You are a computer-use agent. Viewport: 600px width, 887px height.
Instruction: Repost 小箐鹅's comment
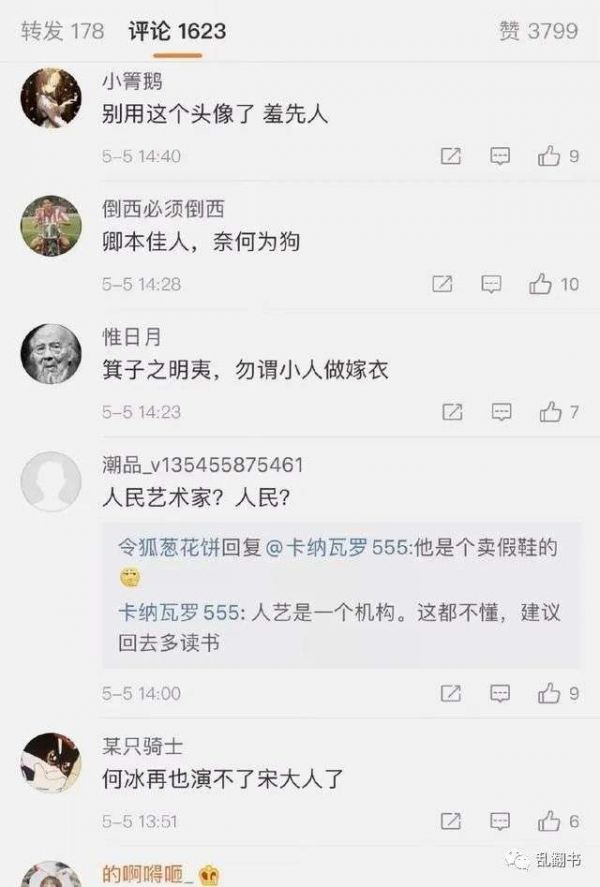[451, 156]
